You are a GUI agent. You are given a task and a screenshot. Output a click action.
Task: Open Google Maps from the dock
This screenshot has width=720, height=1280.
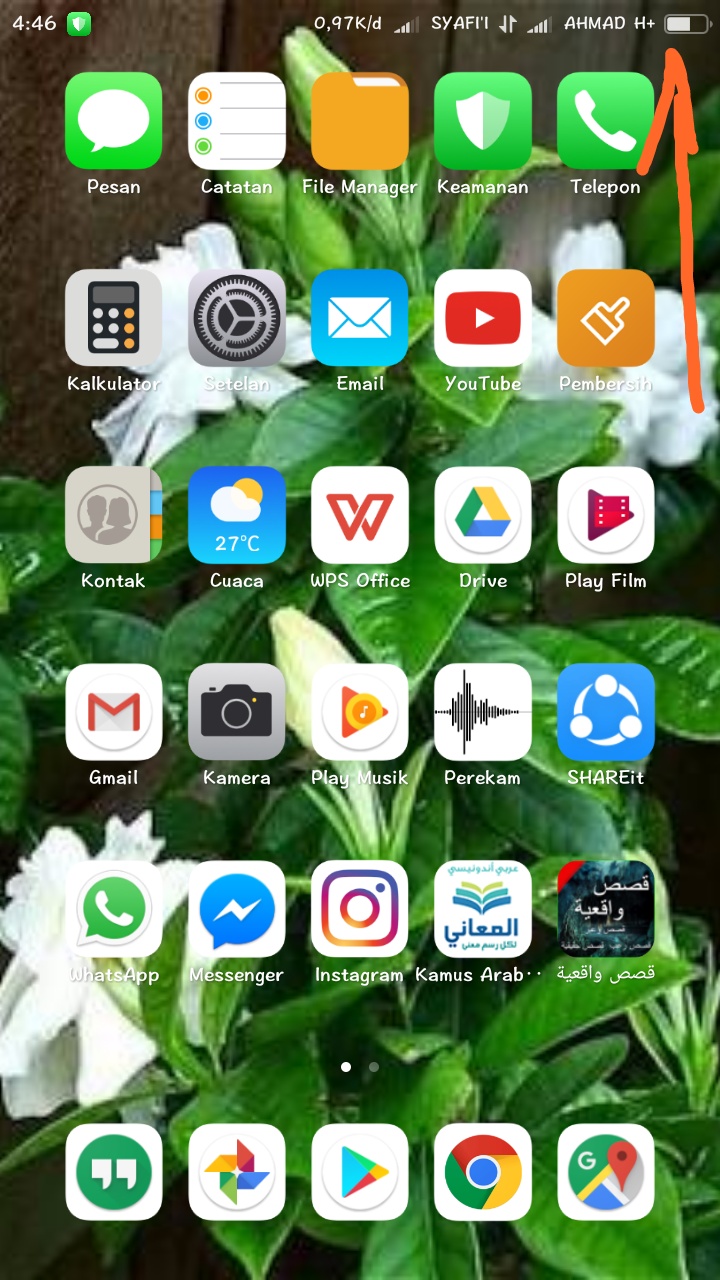[605, 1172]
